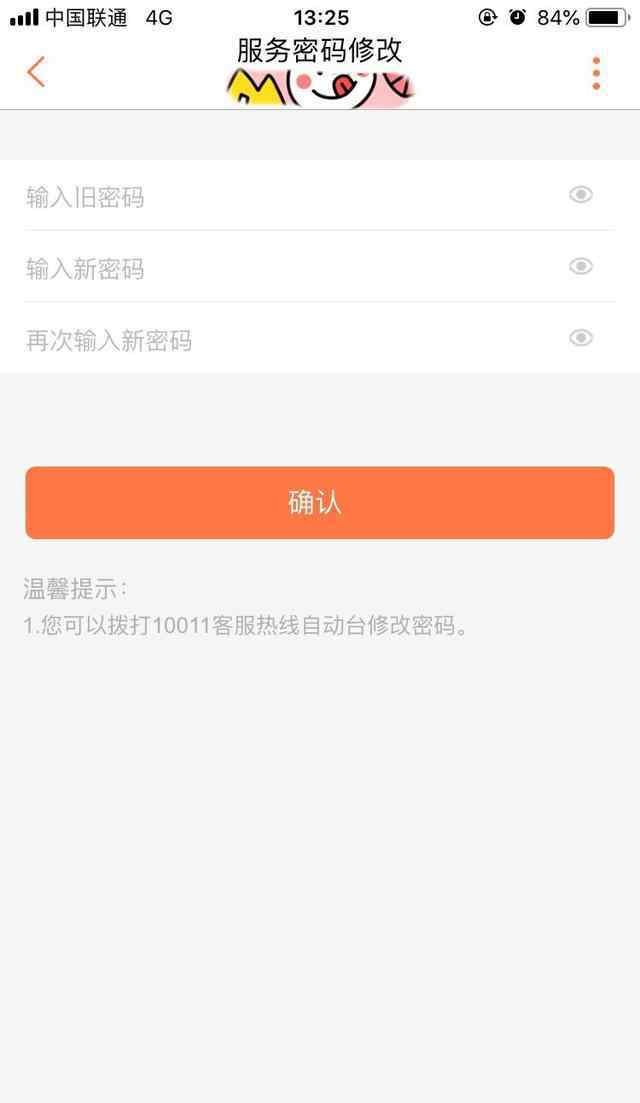
Task: Reveal the 输入新密码 entry via its eye icon
Action: [x=581, y=267]
